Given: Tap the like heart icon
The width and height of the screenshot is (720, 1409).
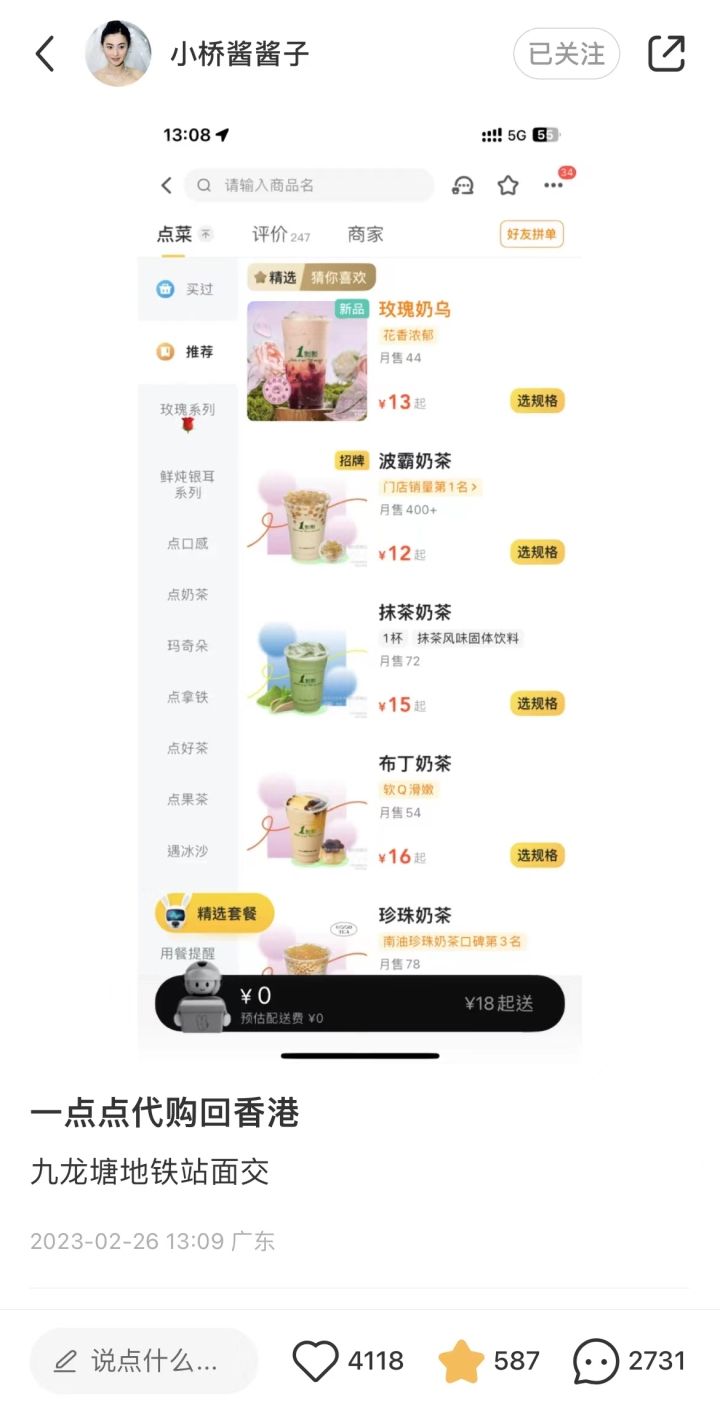Looking at the screenshot, I should pos(317,1361).
